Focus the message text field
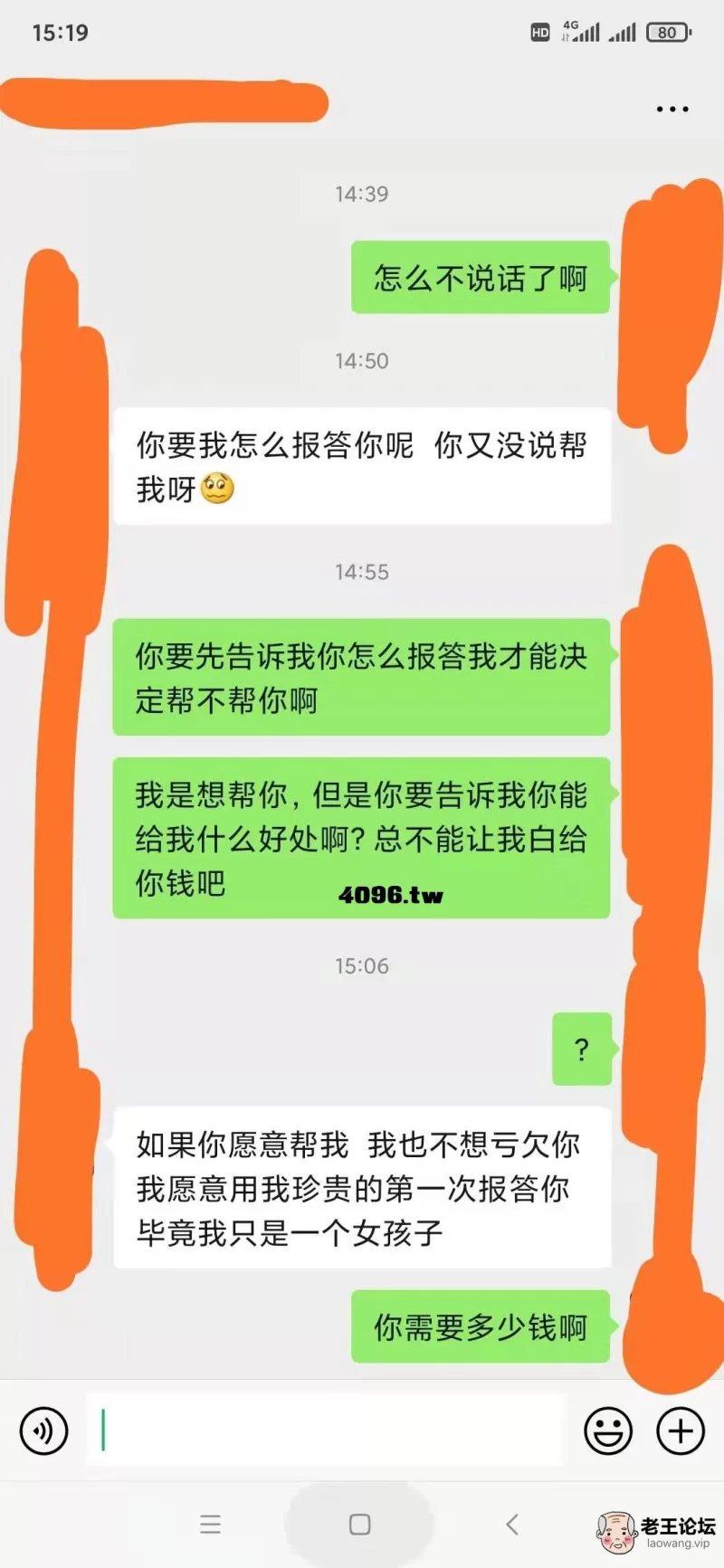 [324, 1430]
